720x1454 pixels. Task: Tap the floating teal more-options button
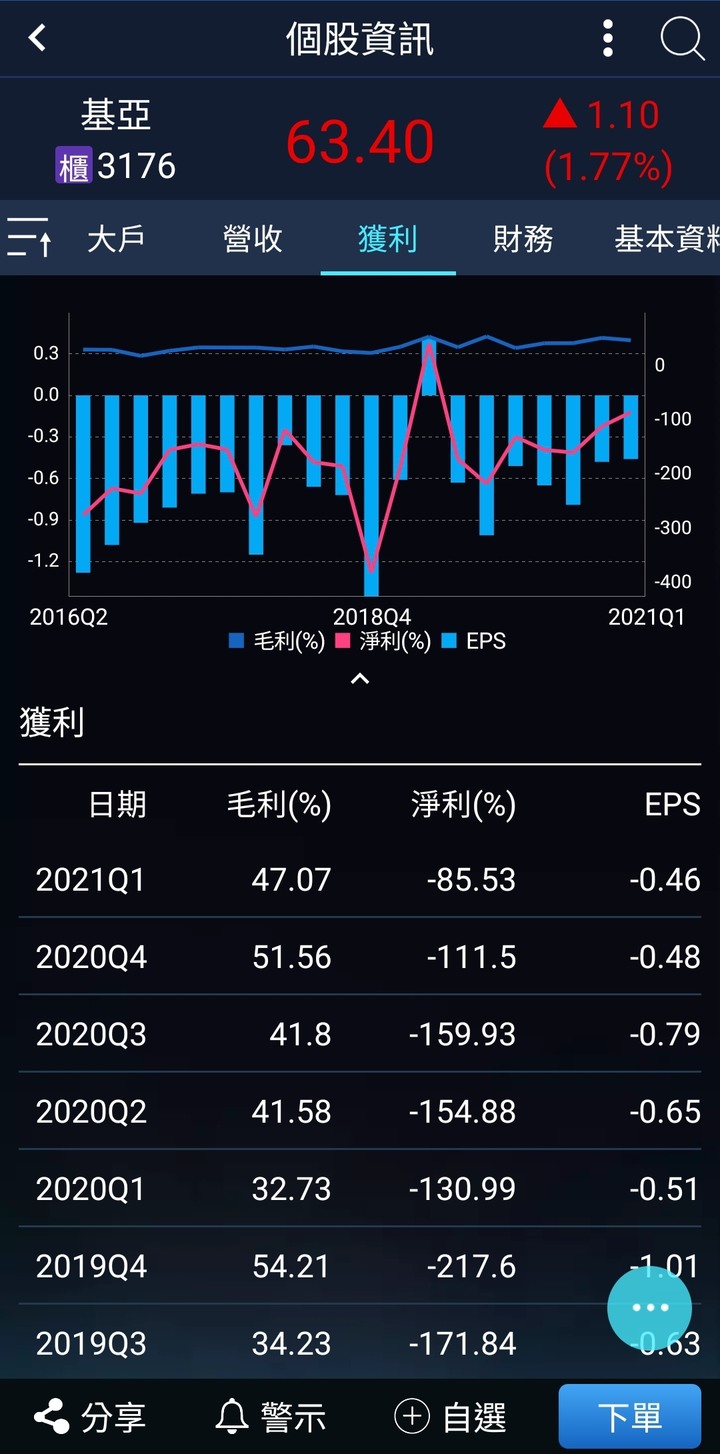tap(649, 1307)
